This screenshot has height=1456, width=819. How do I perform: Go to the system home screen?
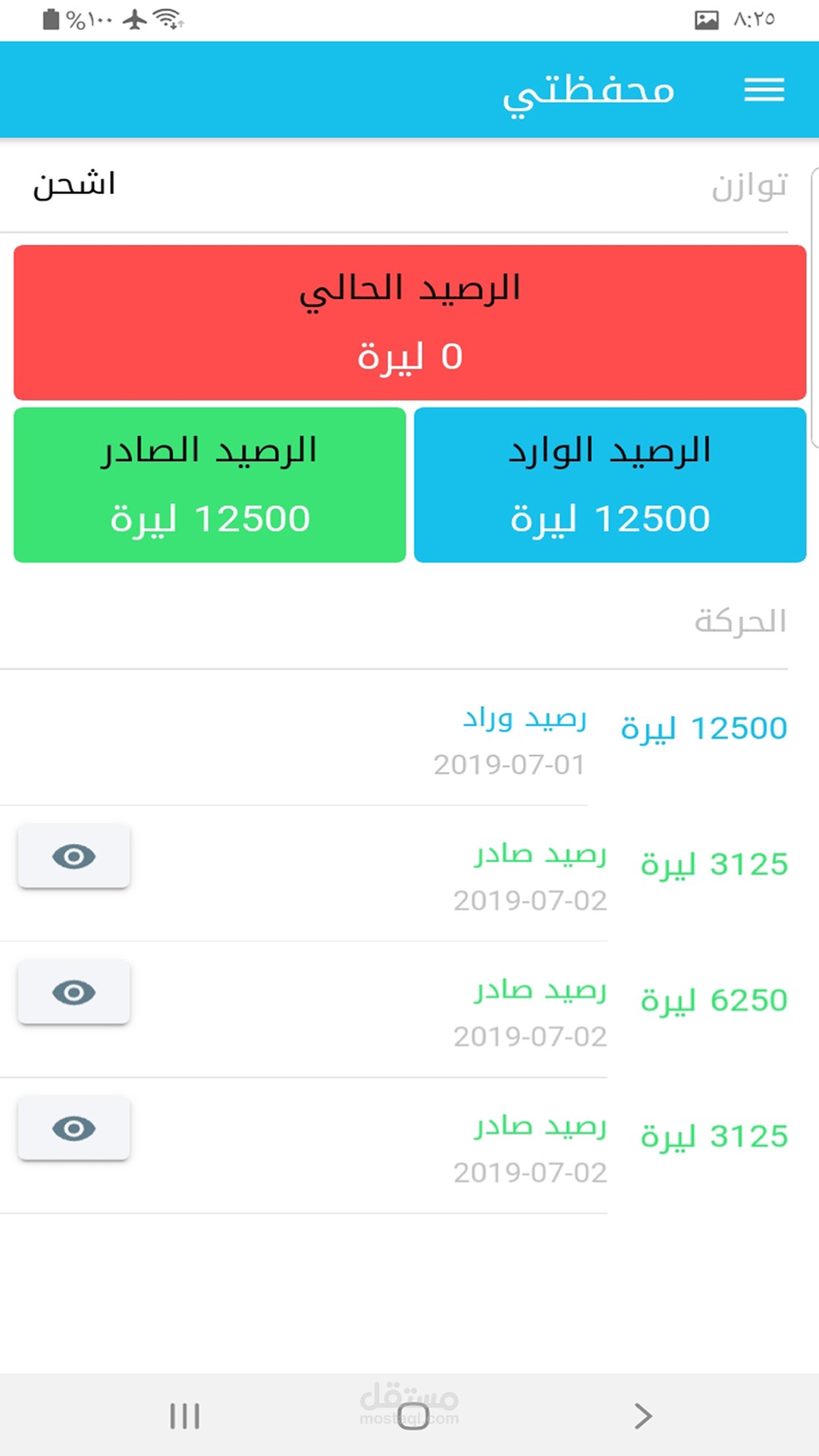(x=413, y=1416)
